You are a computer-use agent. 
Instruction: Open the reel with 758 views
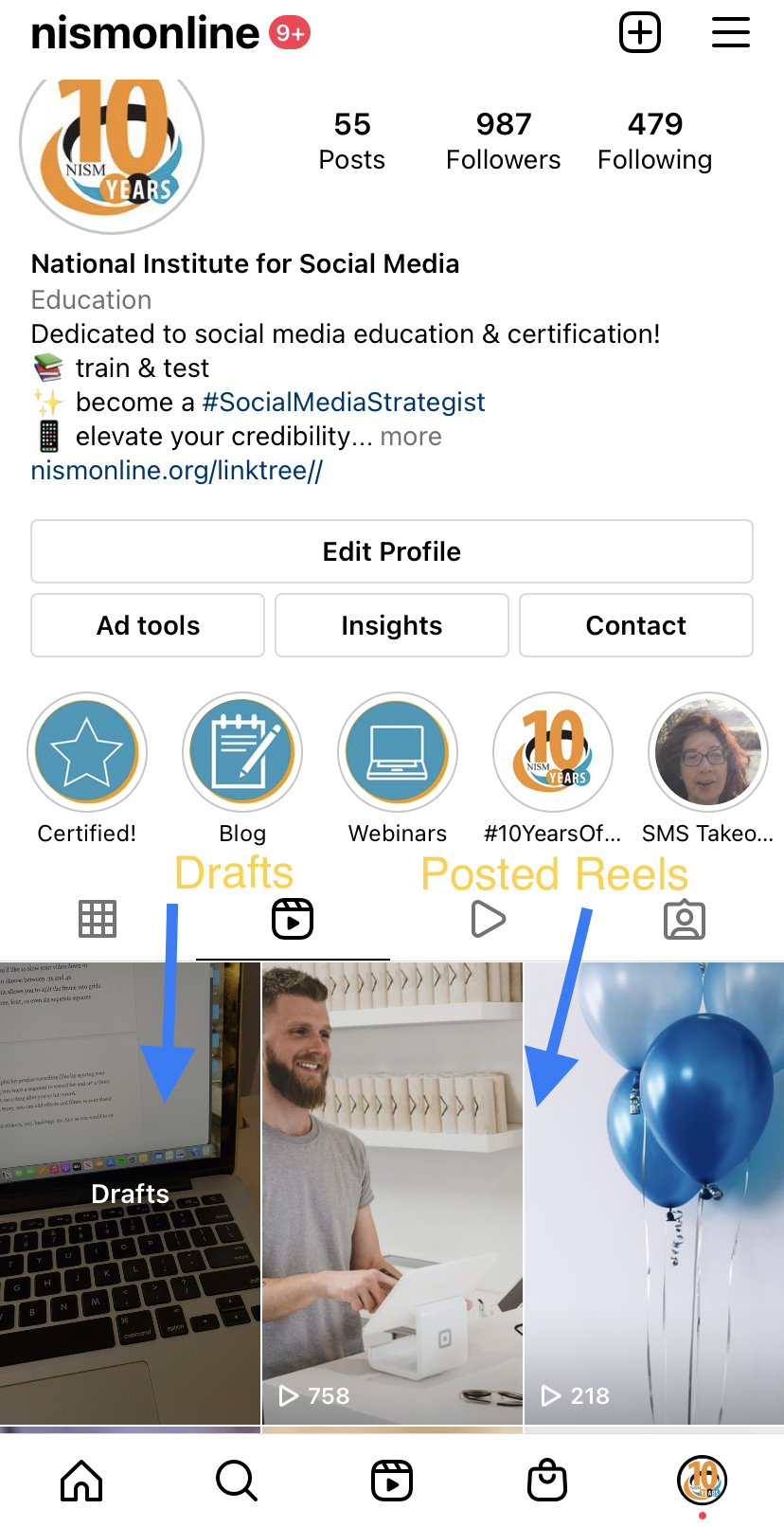[x=392, y=1194]
